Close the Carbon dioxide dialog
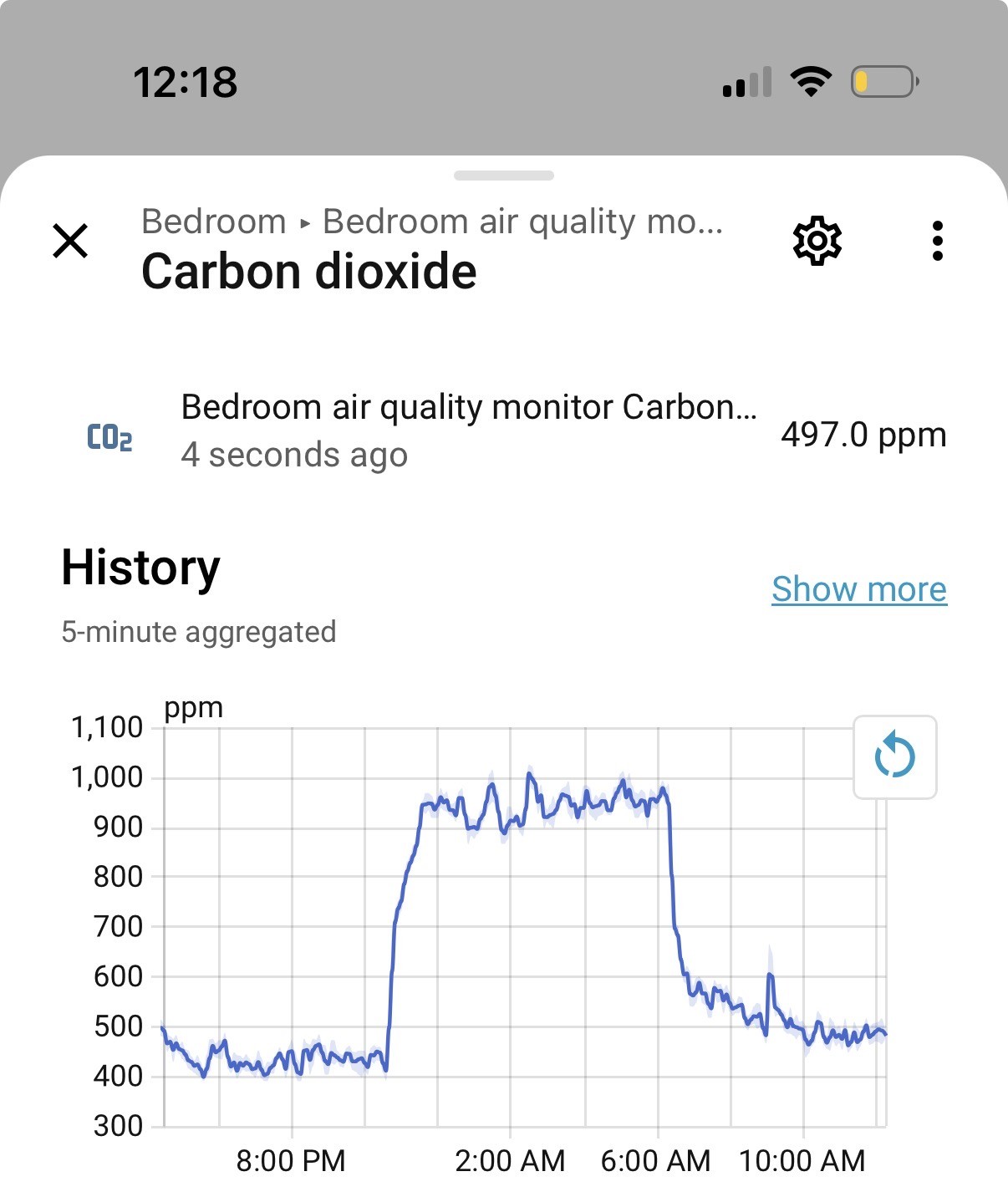This screenshot has height=1197, width=1008. tap(70, 241)
